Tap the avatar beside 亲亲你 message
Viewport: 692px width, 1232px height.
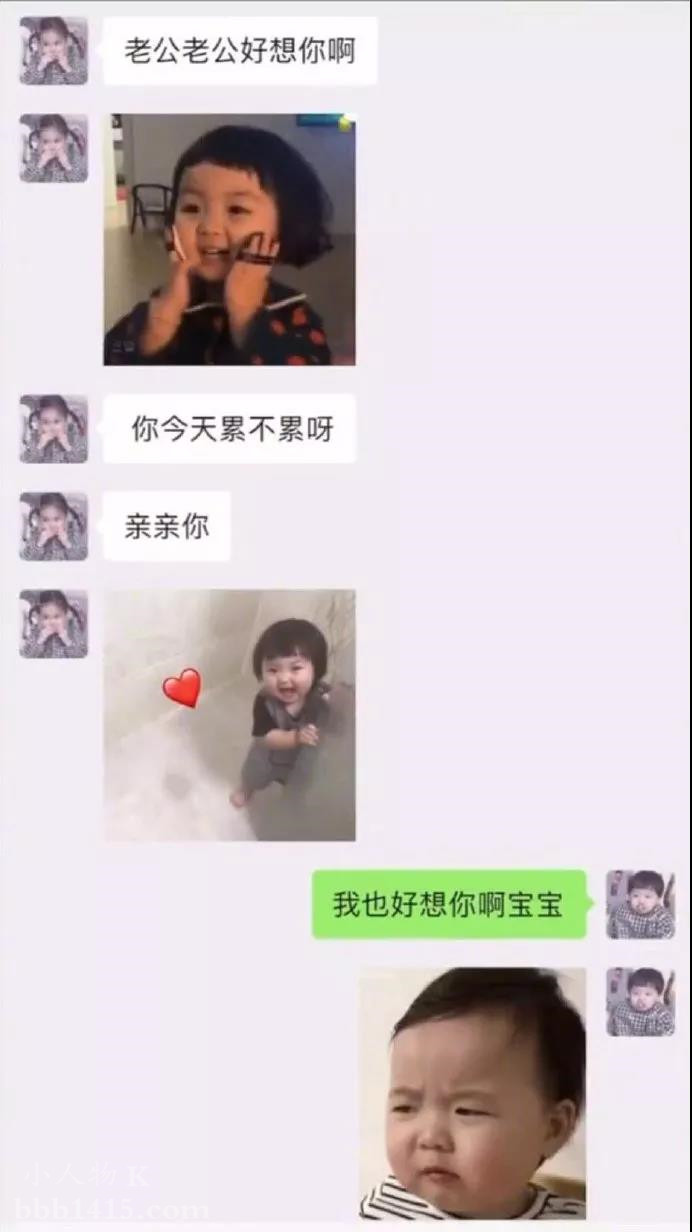[x=54, y=526]
